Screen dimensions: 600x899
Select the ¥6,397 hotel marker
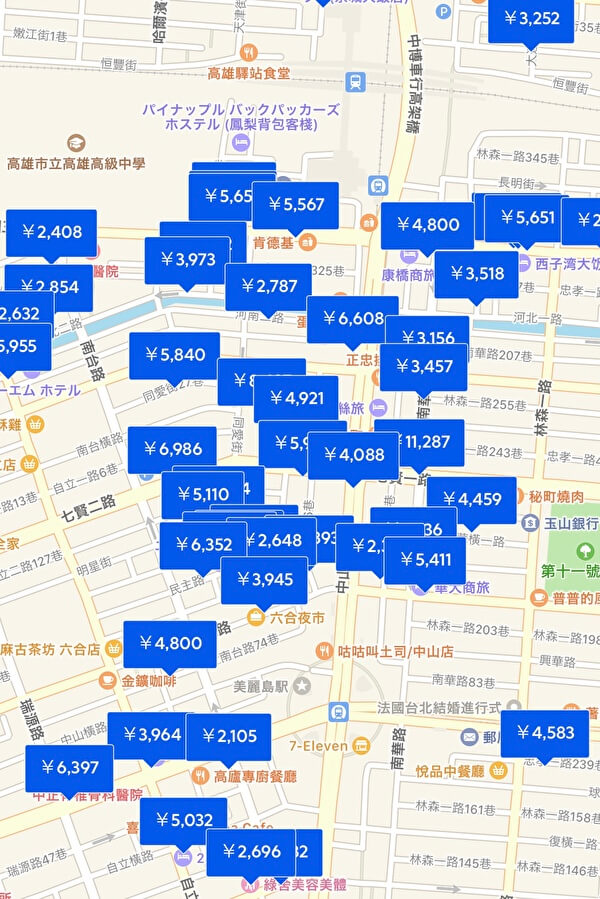click(69, 768)
